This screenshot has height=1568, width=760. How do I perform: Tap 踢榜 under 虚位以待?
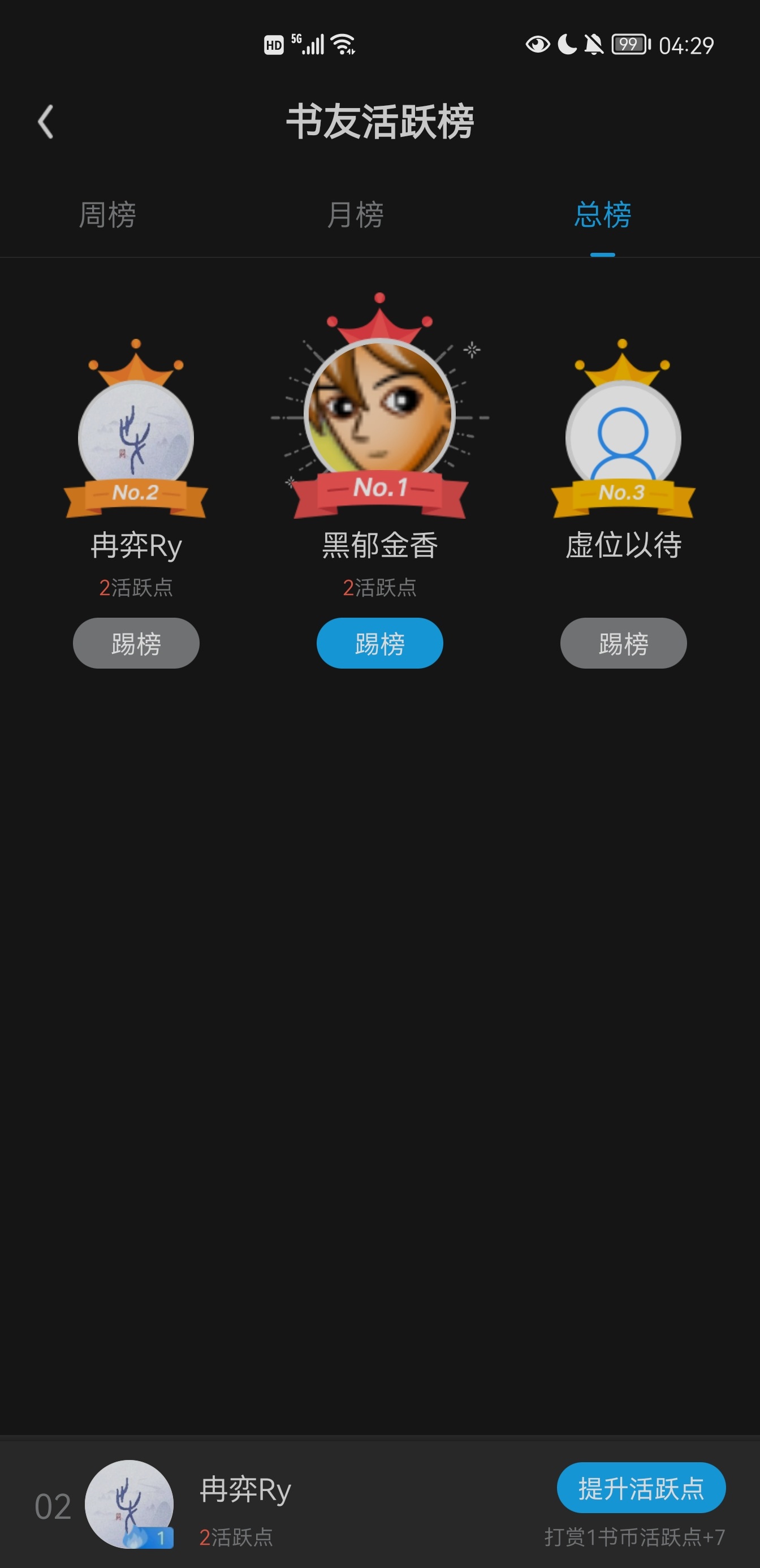tap(623, 643)
